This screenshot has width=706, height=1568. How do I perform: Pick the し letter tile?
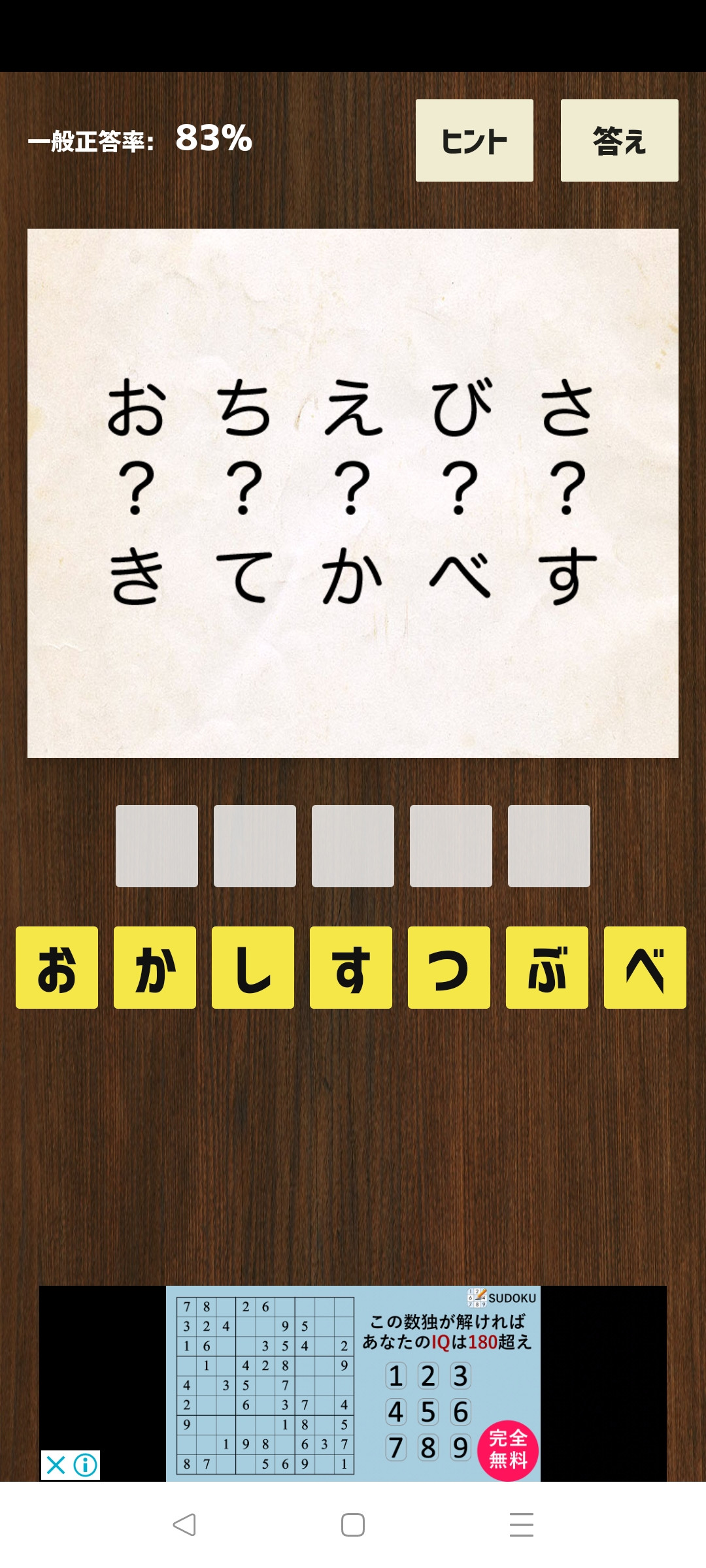pyautogui.click(x=253, y=968)
